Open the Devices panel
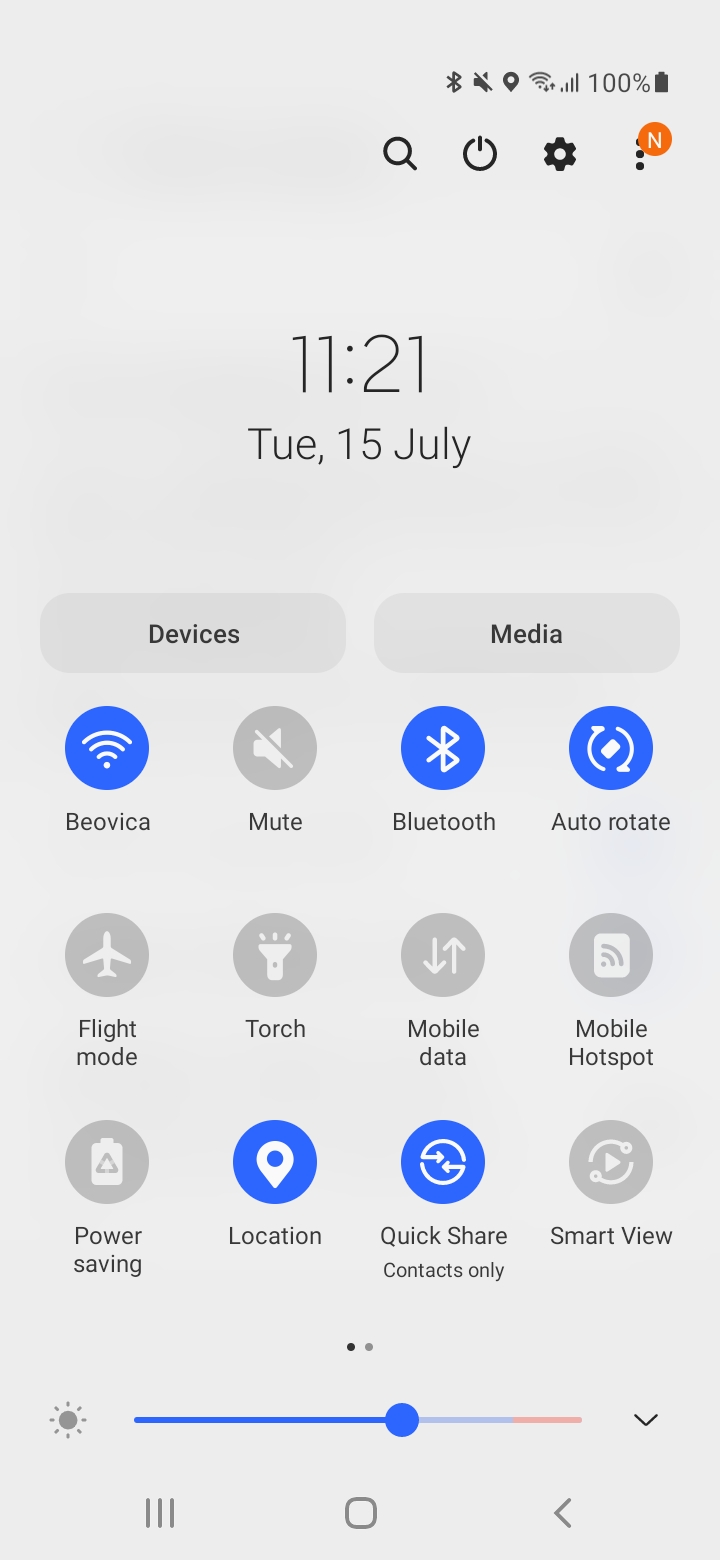 (193, 633)
